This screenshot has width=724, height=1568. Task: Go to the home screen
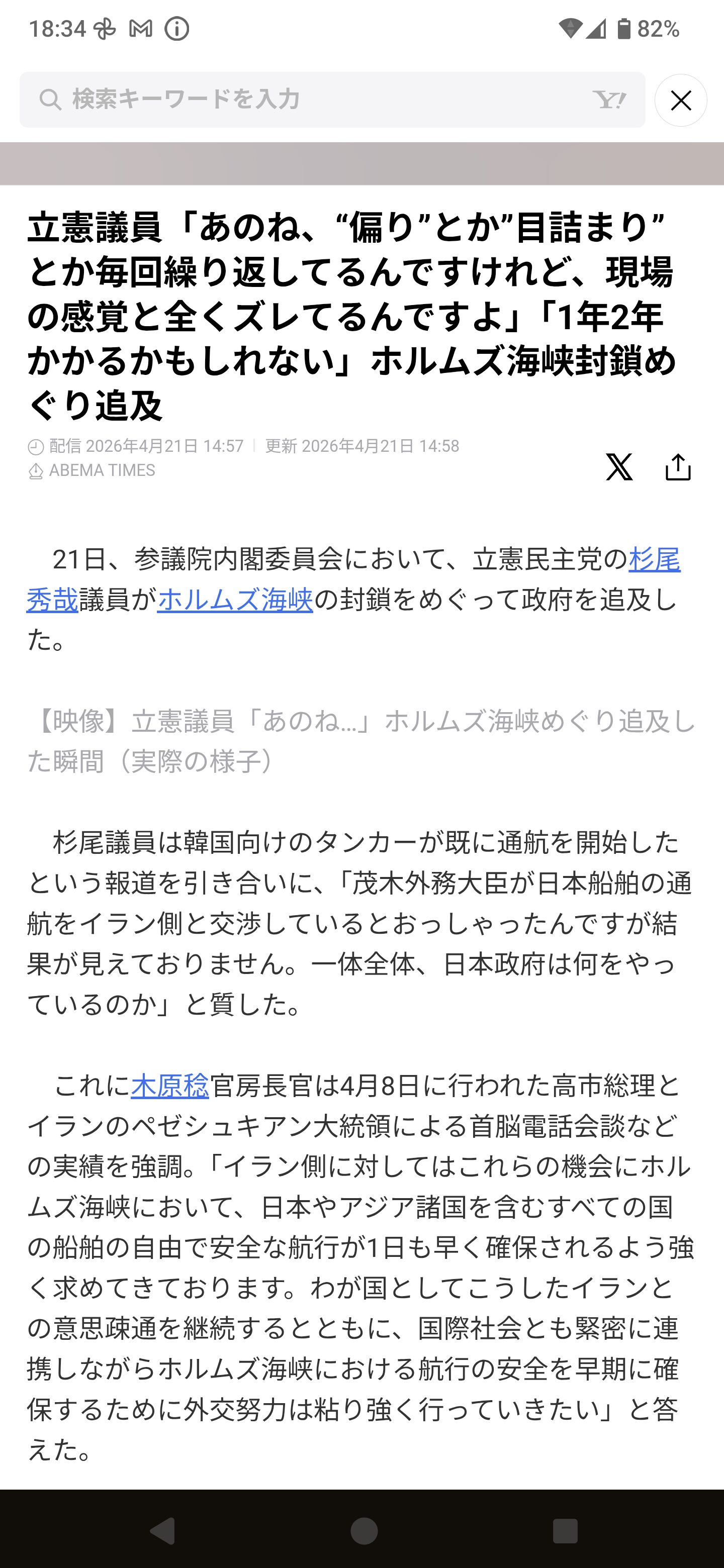coord(364,1530)
